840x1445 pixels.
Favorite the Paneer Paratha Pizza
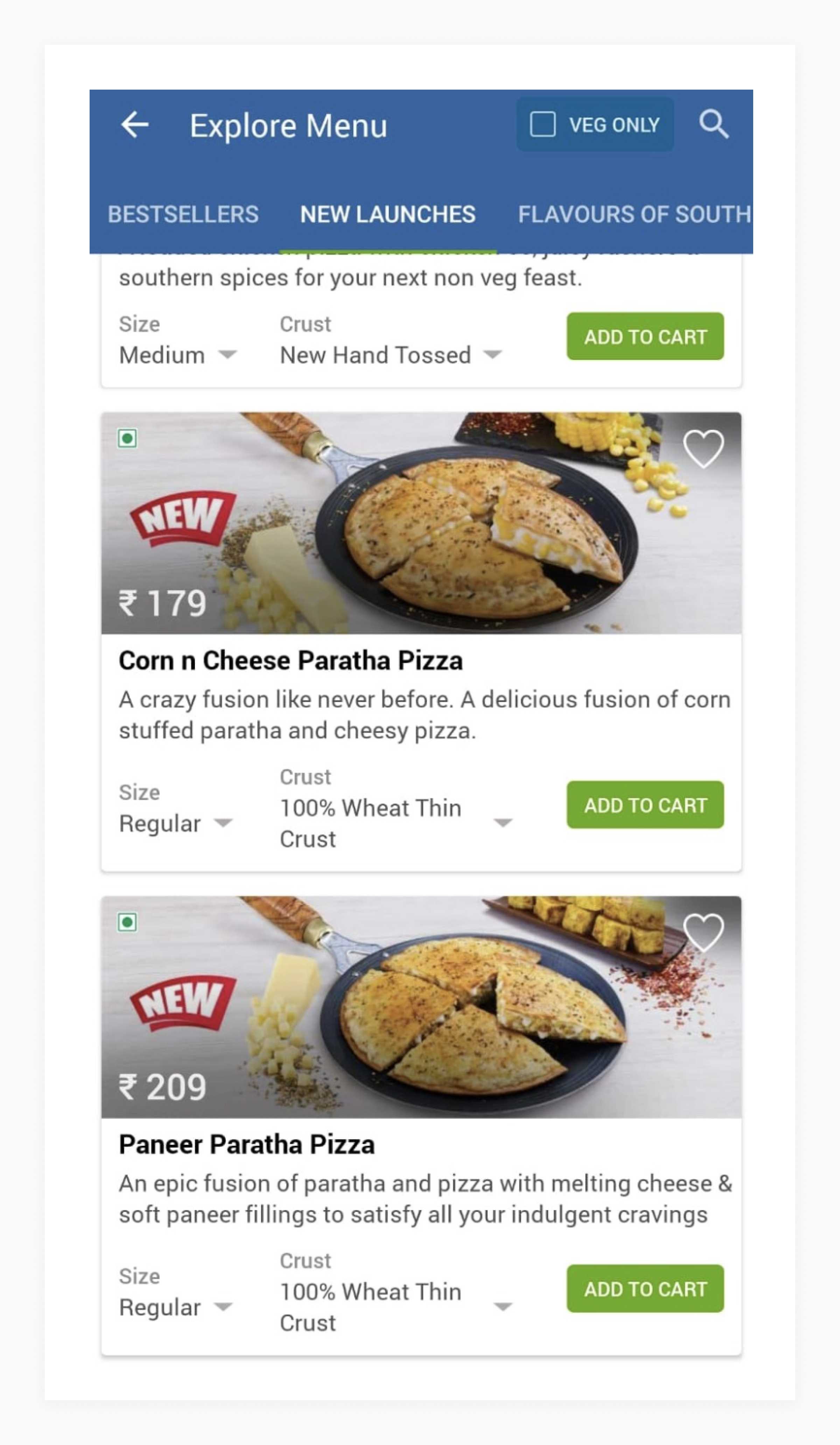(x=703, y=932)
